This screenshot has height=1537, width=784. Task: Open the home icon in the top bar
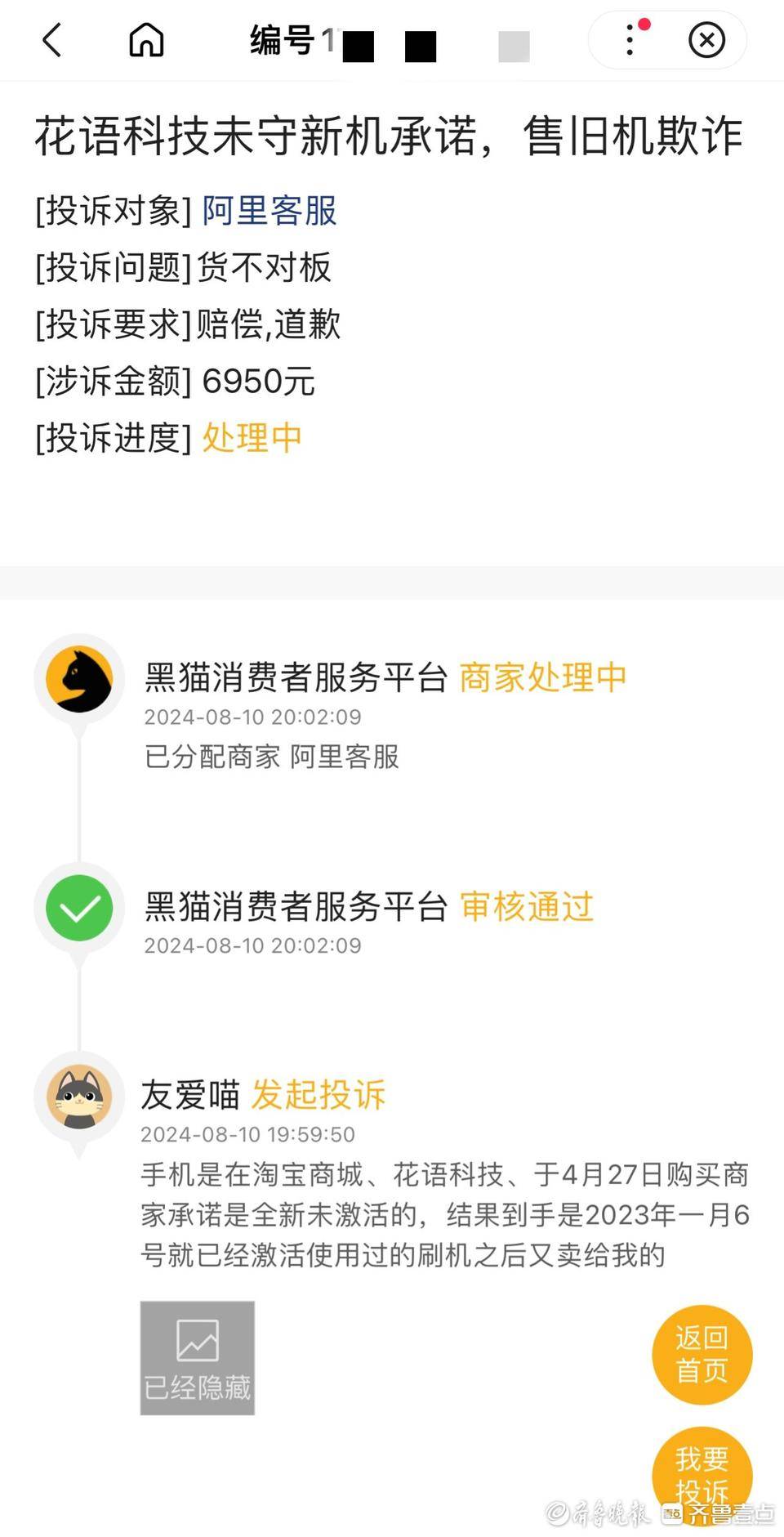[x=147, y=39]
